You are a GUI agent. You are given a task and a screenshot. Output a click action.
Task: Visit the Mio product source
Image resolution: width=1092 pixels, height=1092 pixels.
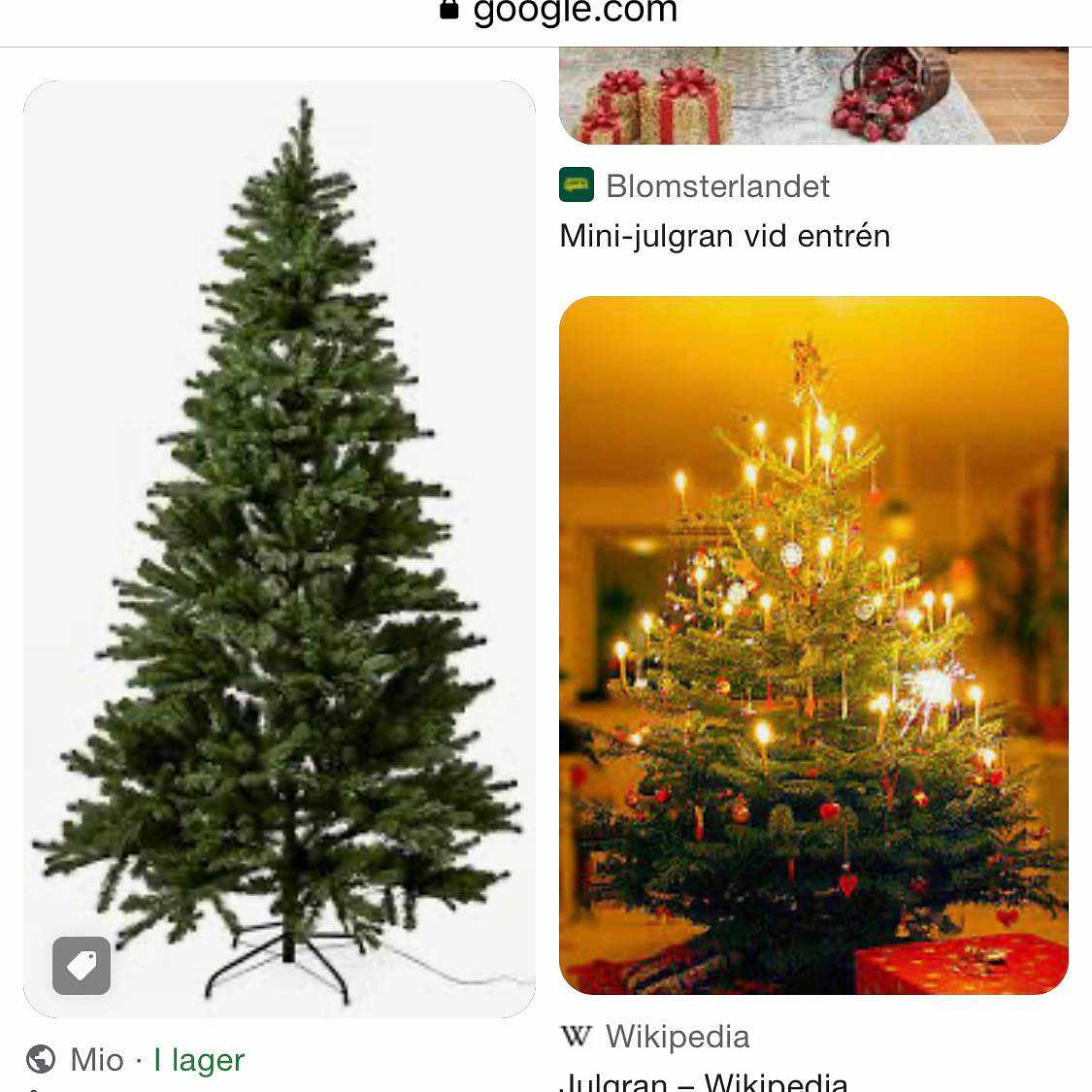click(x=97, y=1059)
